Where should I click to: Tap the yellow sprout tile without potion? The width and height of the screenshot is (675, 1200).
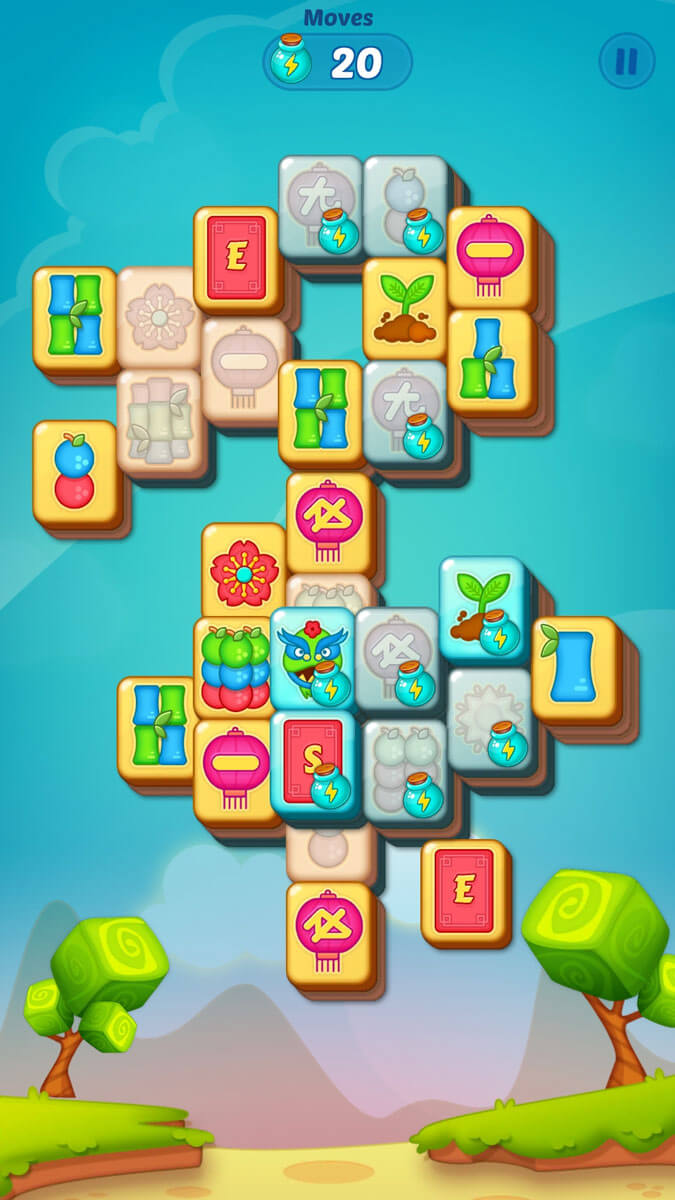pyautogui.click(x=405, y=307)
